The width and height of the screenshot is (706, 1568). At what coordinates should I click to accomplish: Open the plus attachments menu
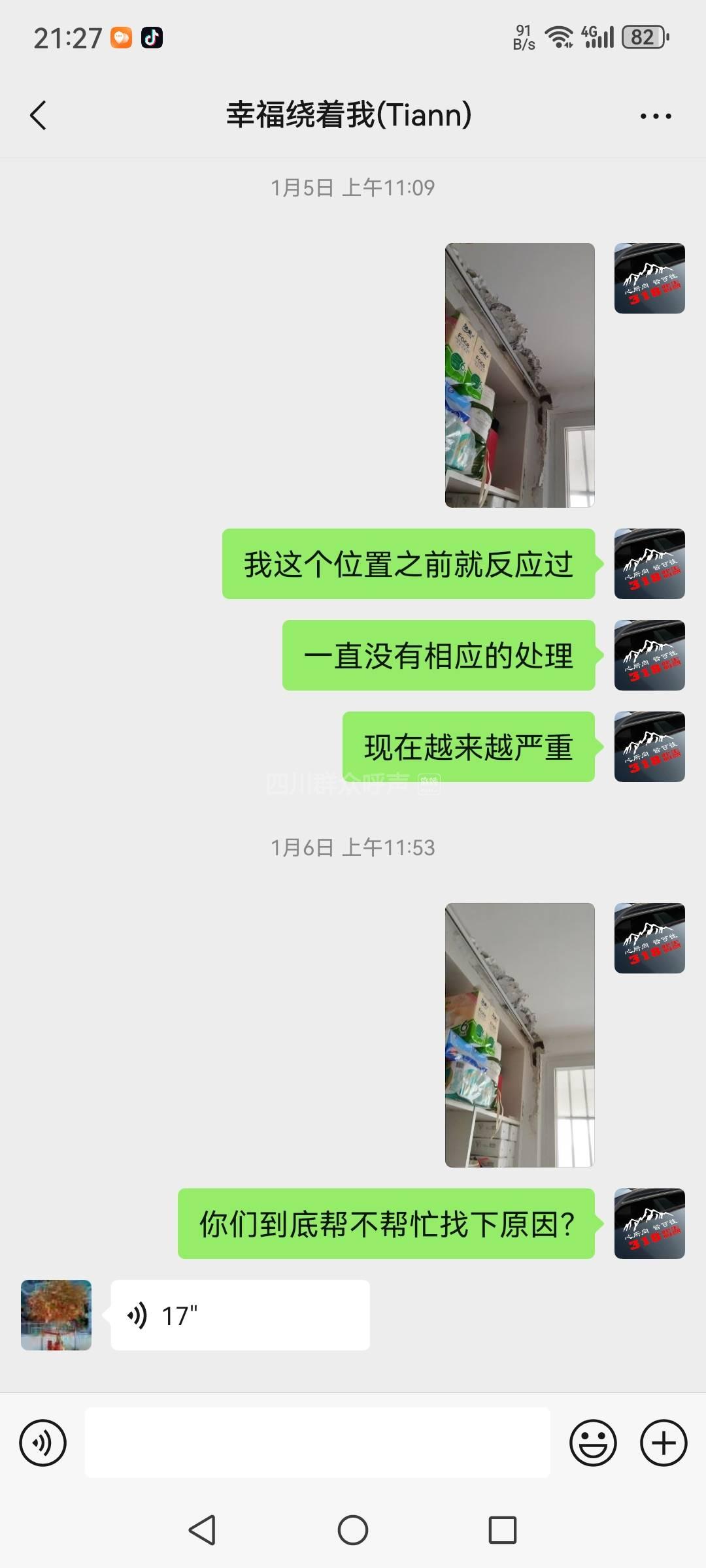(664, 1443)
